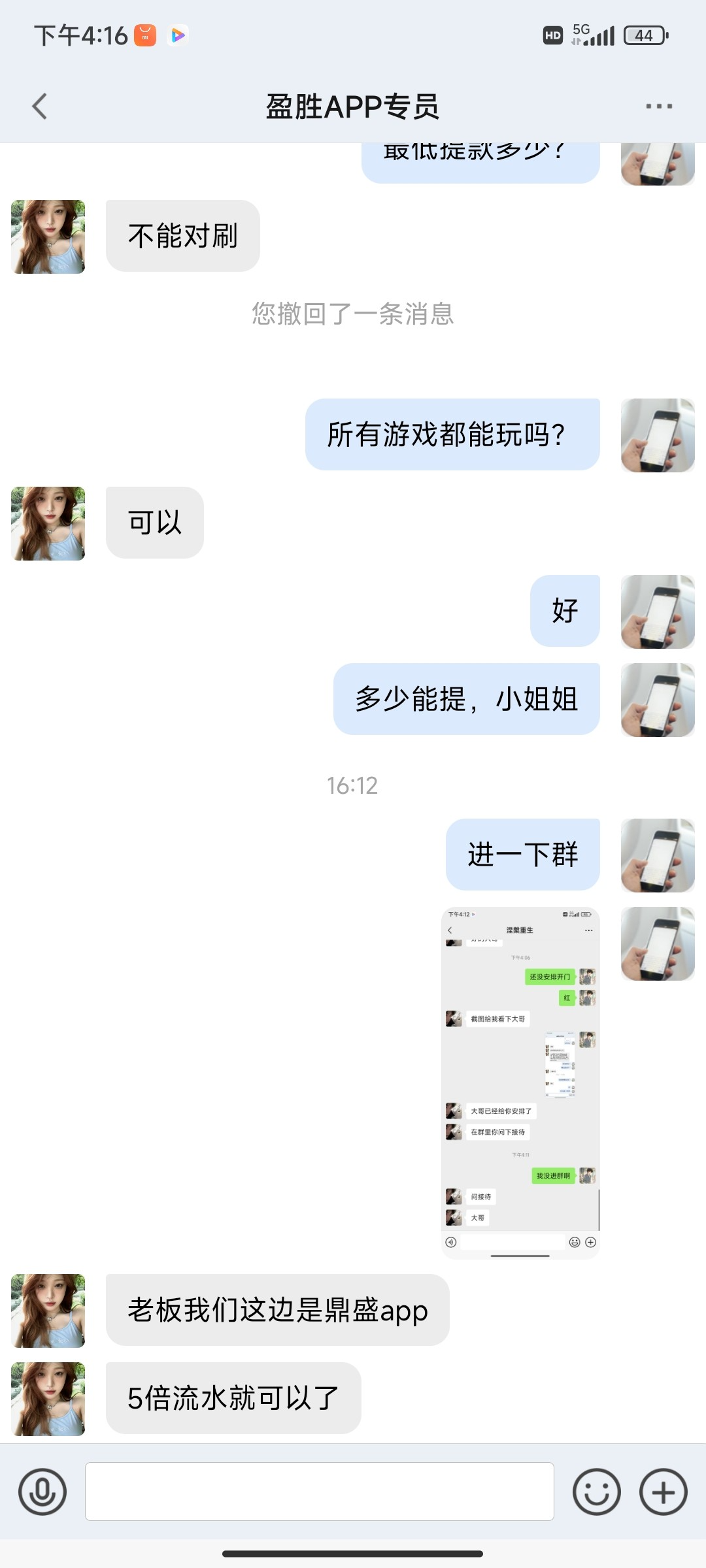Open the sent chat screenshot image
The width and height of the screenshot is (706, 1568).
(520, 1082)
